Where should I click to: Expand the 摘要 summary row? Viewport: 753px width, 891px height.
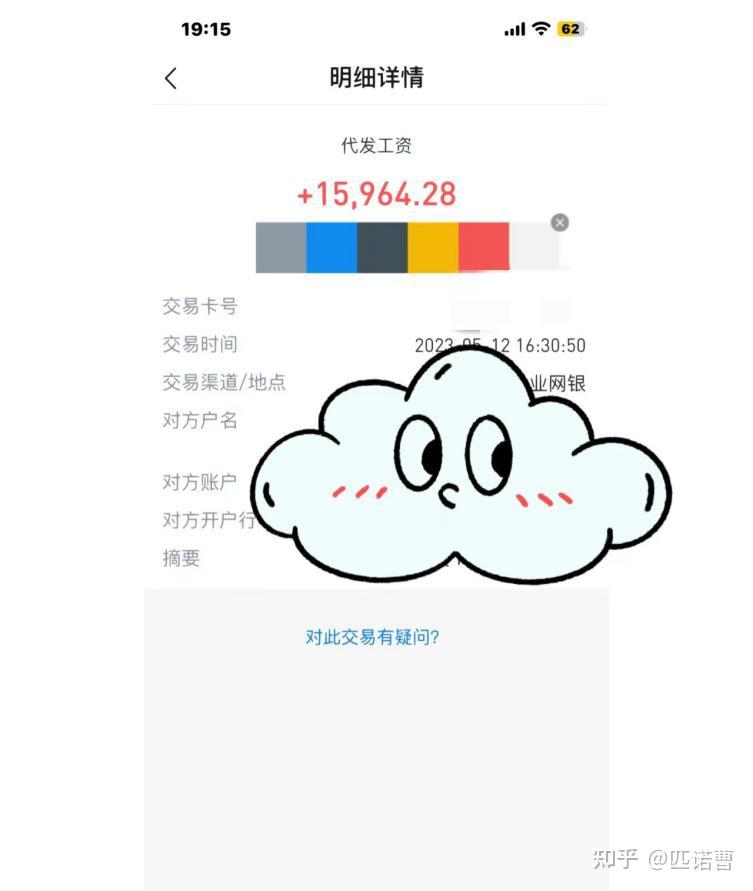click(180, 558)
